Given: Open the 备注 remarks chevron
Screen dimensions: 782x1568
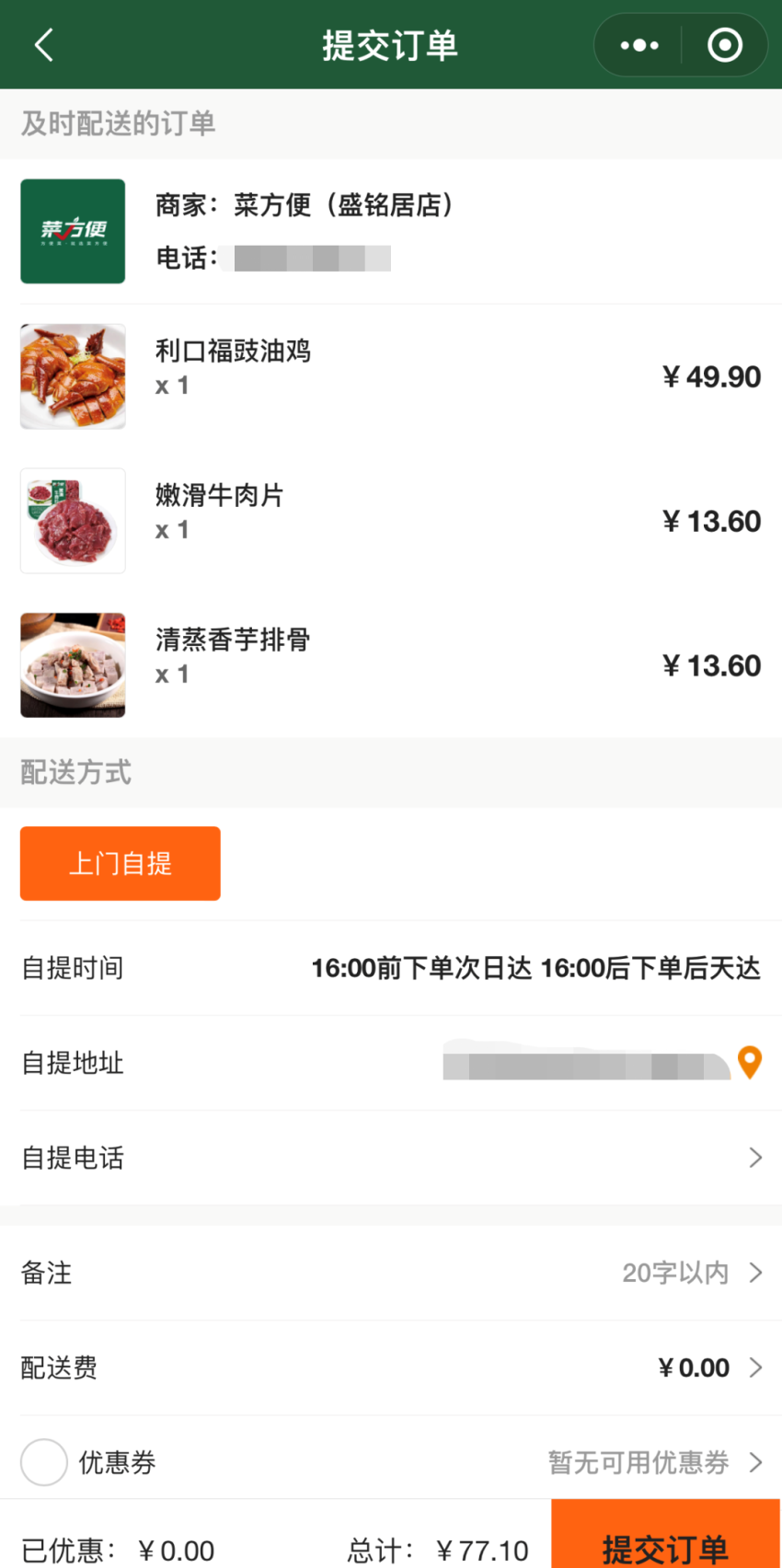Looking at the screenshot, I should click(x=756, y=1273).
